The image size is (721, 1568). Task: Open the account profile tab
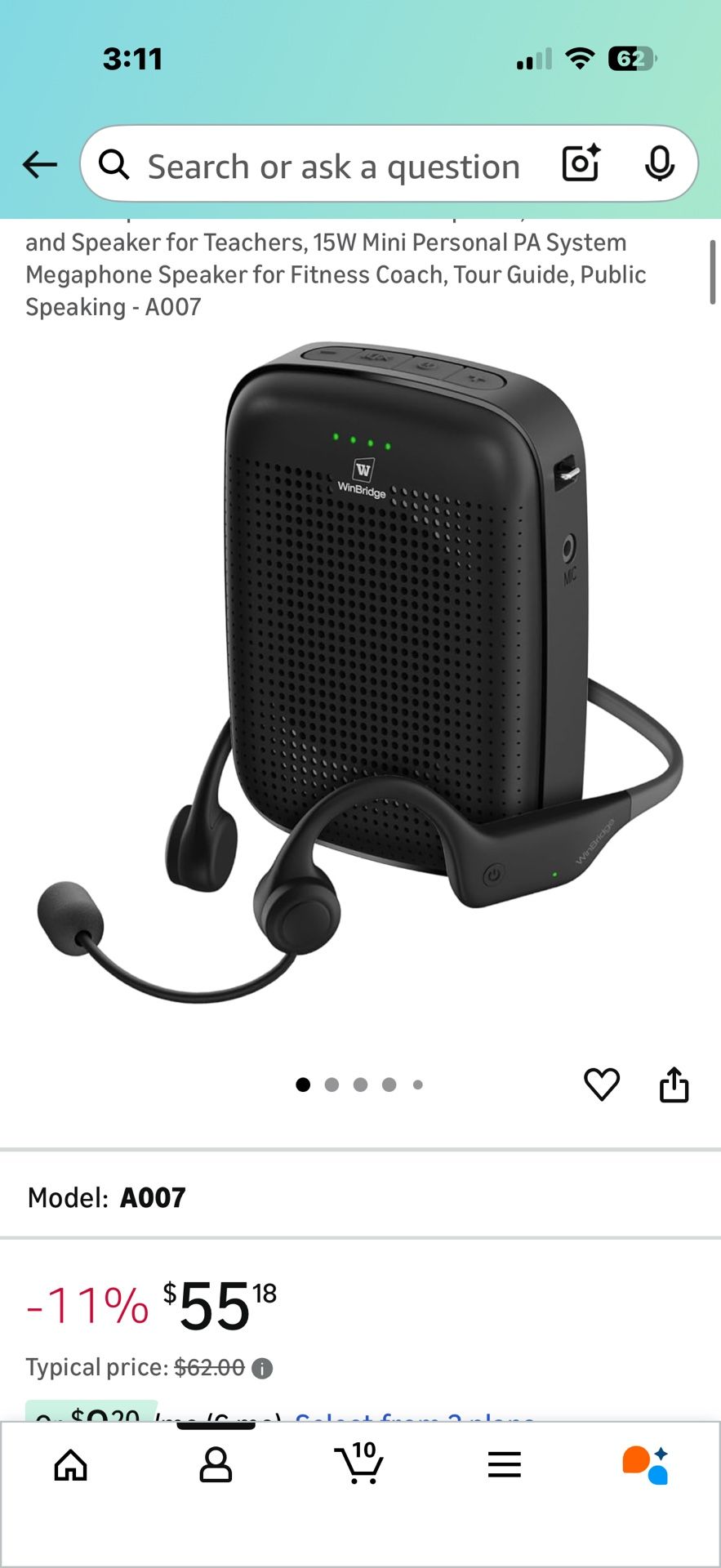pyautogui.click(x=216, y=1465)
